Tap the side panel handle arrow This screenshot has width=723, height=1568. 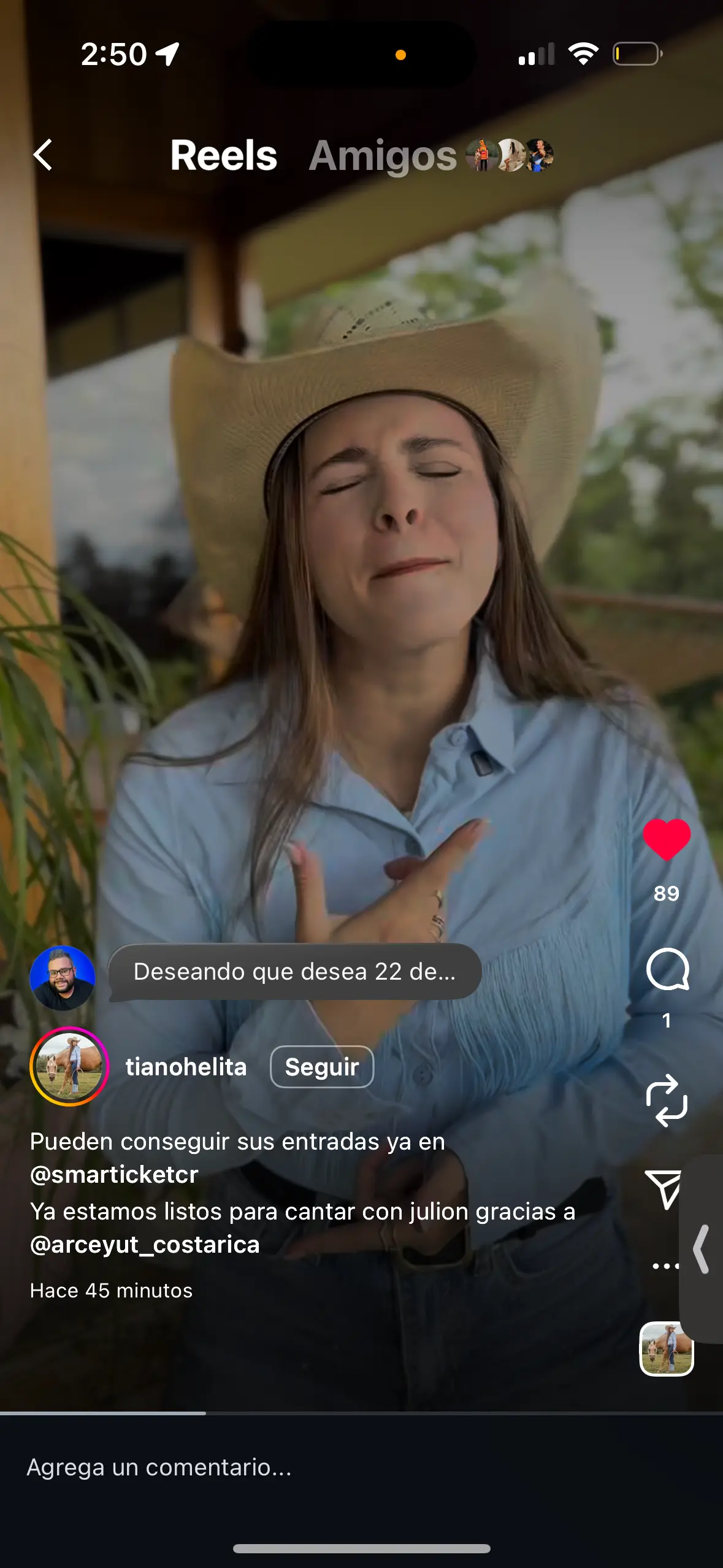click(702, 1249)
